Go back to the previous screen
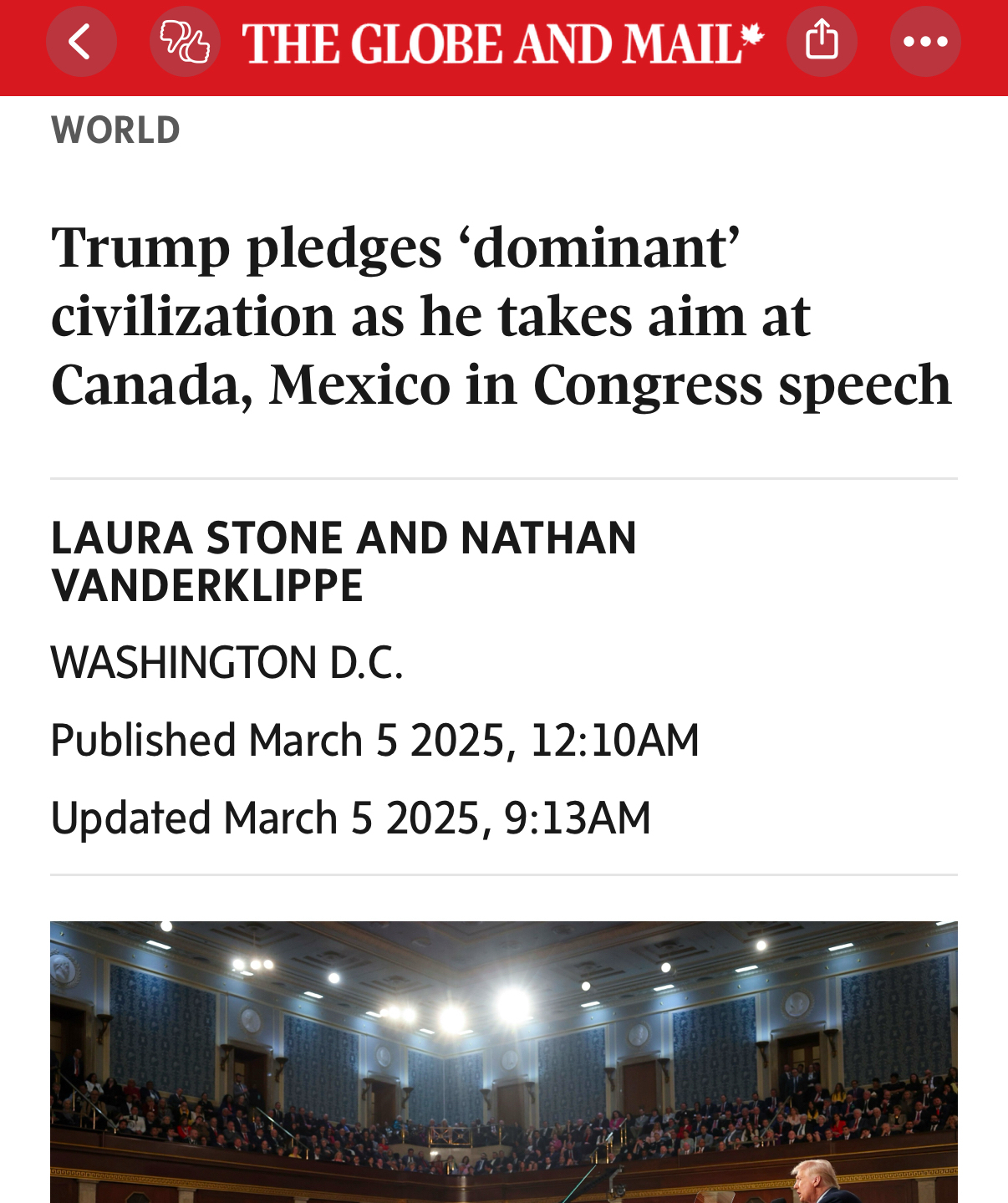This screenshot has height=1203, width=1008. coord(80,42)
